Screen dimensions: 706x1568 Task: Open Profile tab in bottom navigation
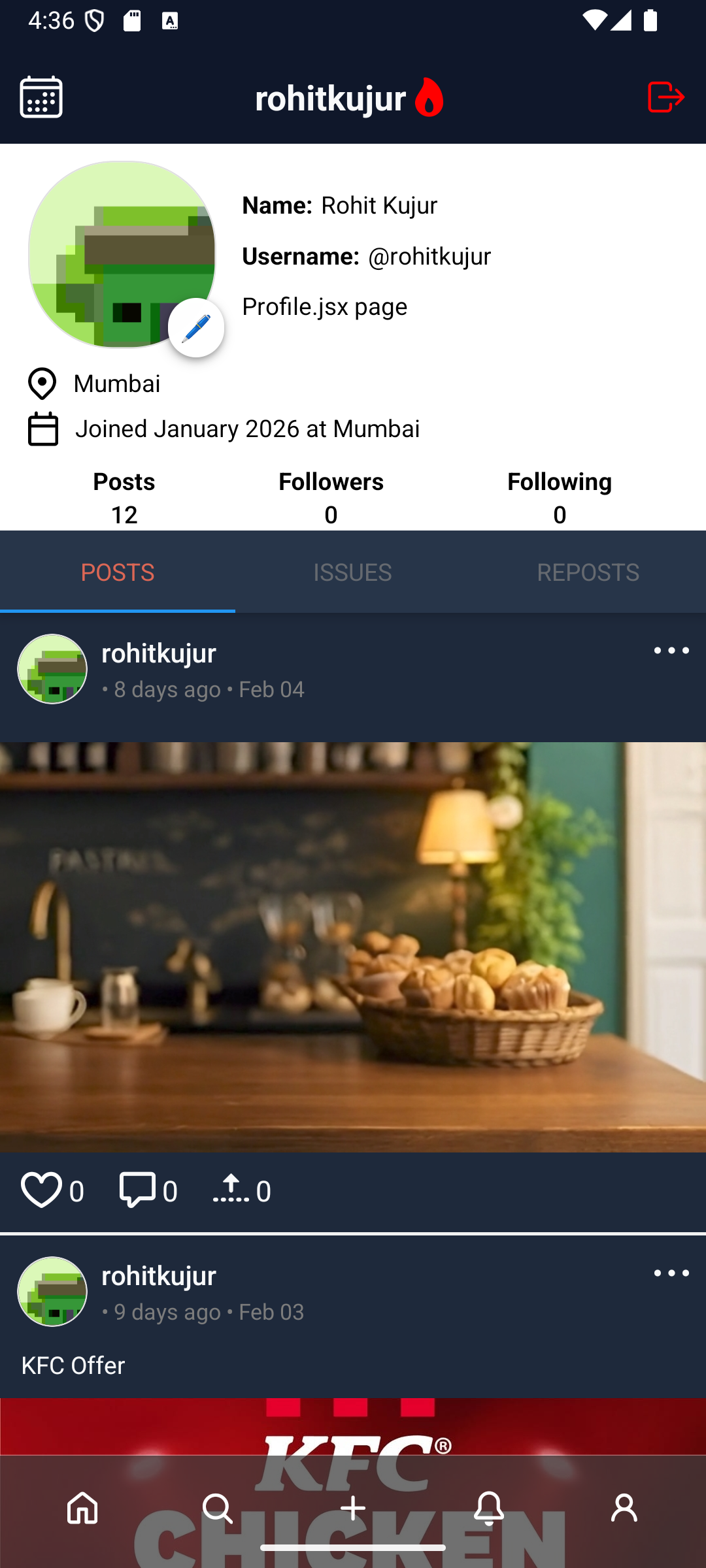(624, 1508)
